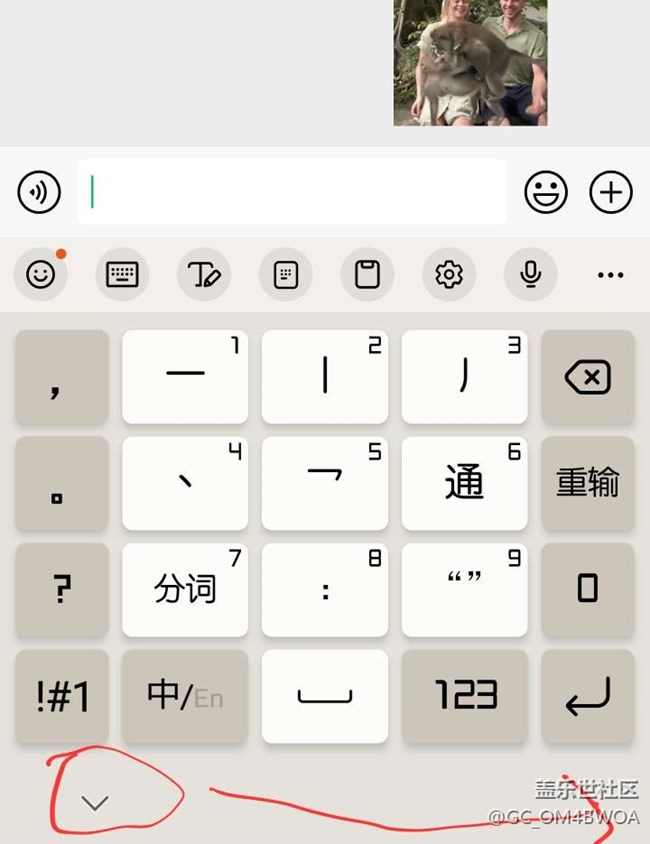The width and height of the screenshot is (650, 844).
Task: Tap the 通 wildcard stroke key
Action: tap(464, 483)
